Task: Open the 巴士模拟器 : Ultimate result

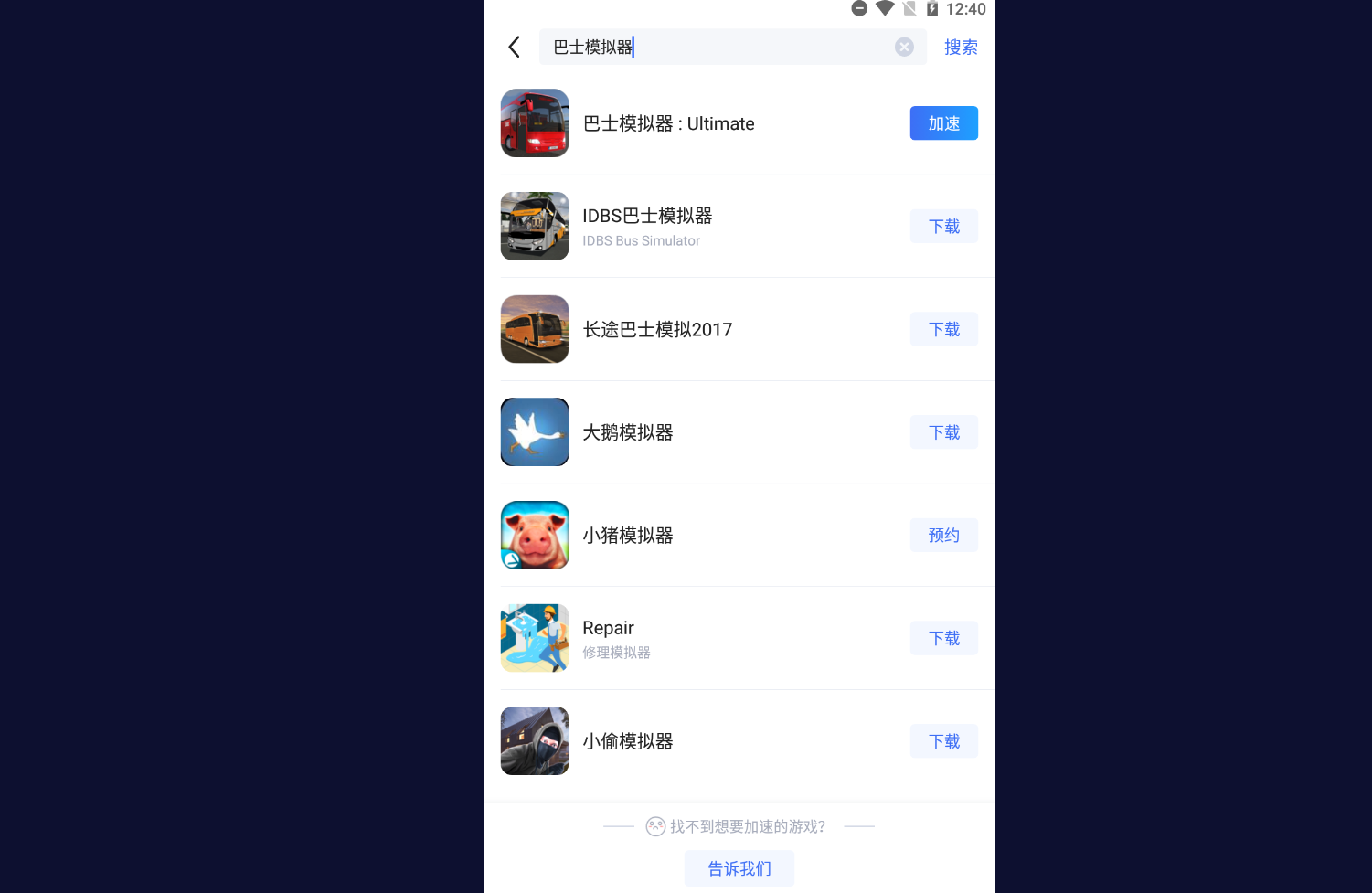Action: coord(668,123)
